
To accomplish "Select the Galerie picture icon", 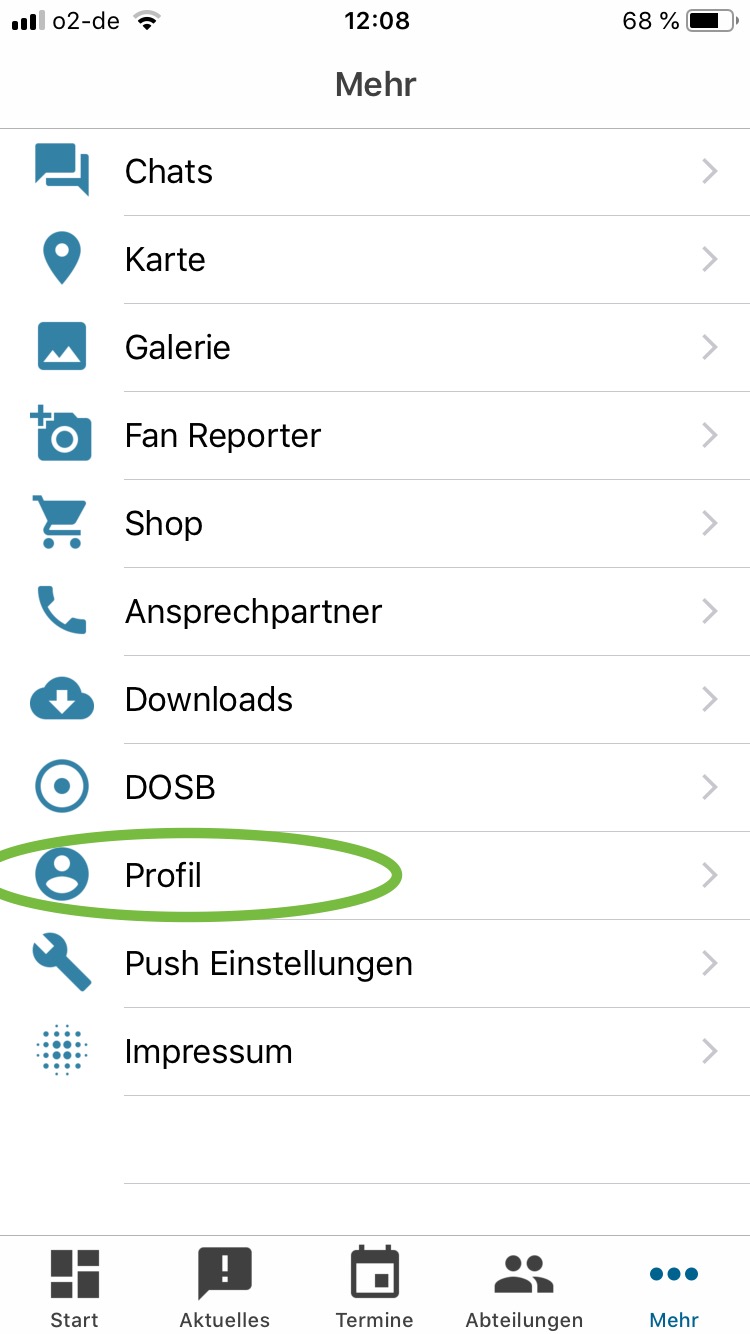I will point(62,347).
